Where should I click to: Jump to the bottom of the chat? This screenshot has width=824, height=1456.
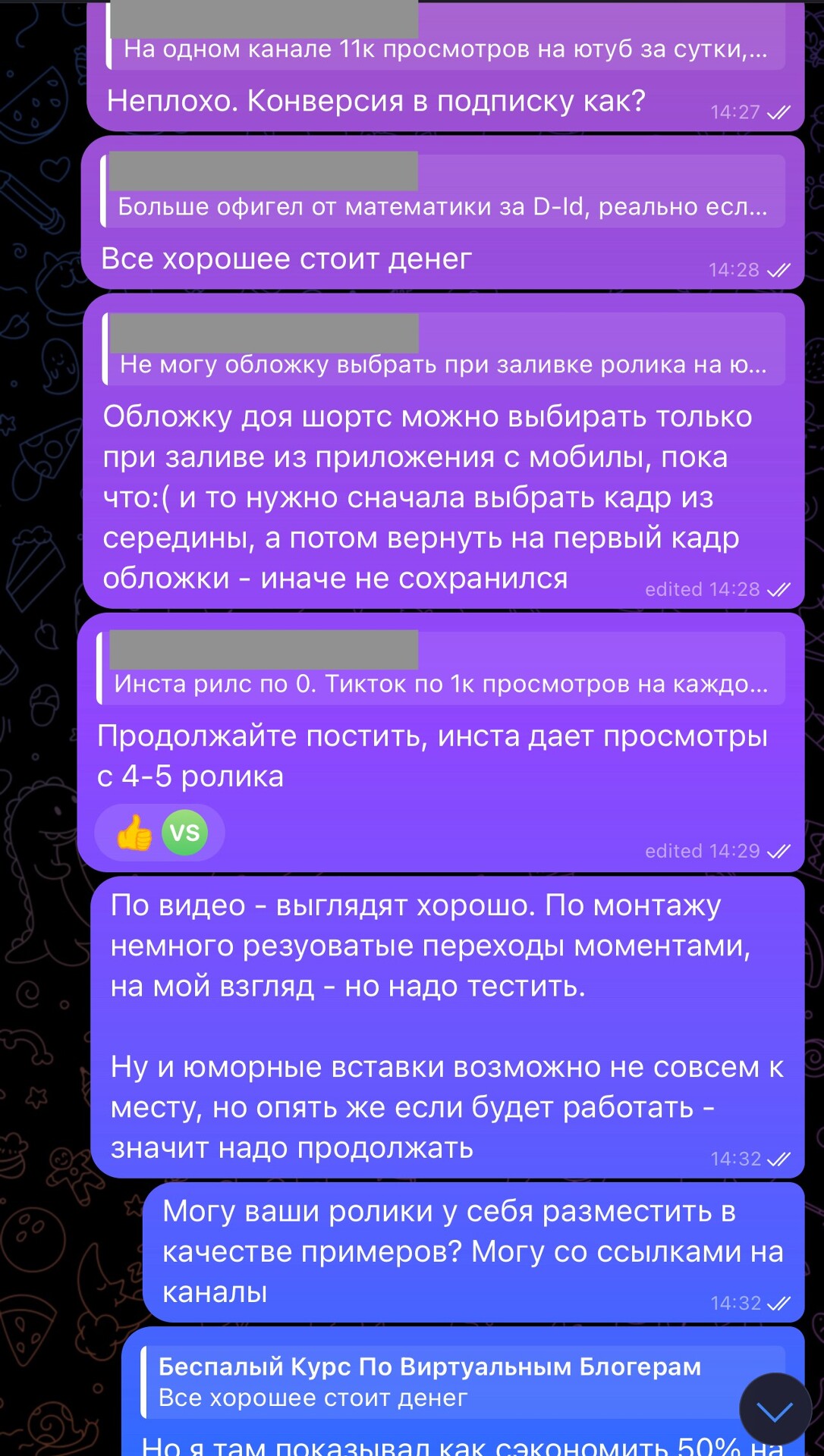coord(775,1410)
